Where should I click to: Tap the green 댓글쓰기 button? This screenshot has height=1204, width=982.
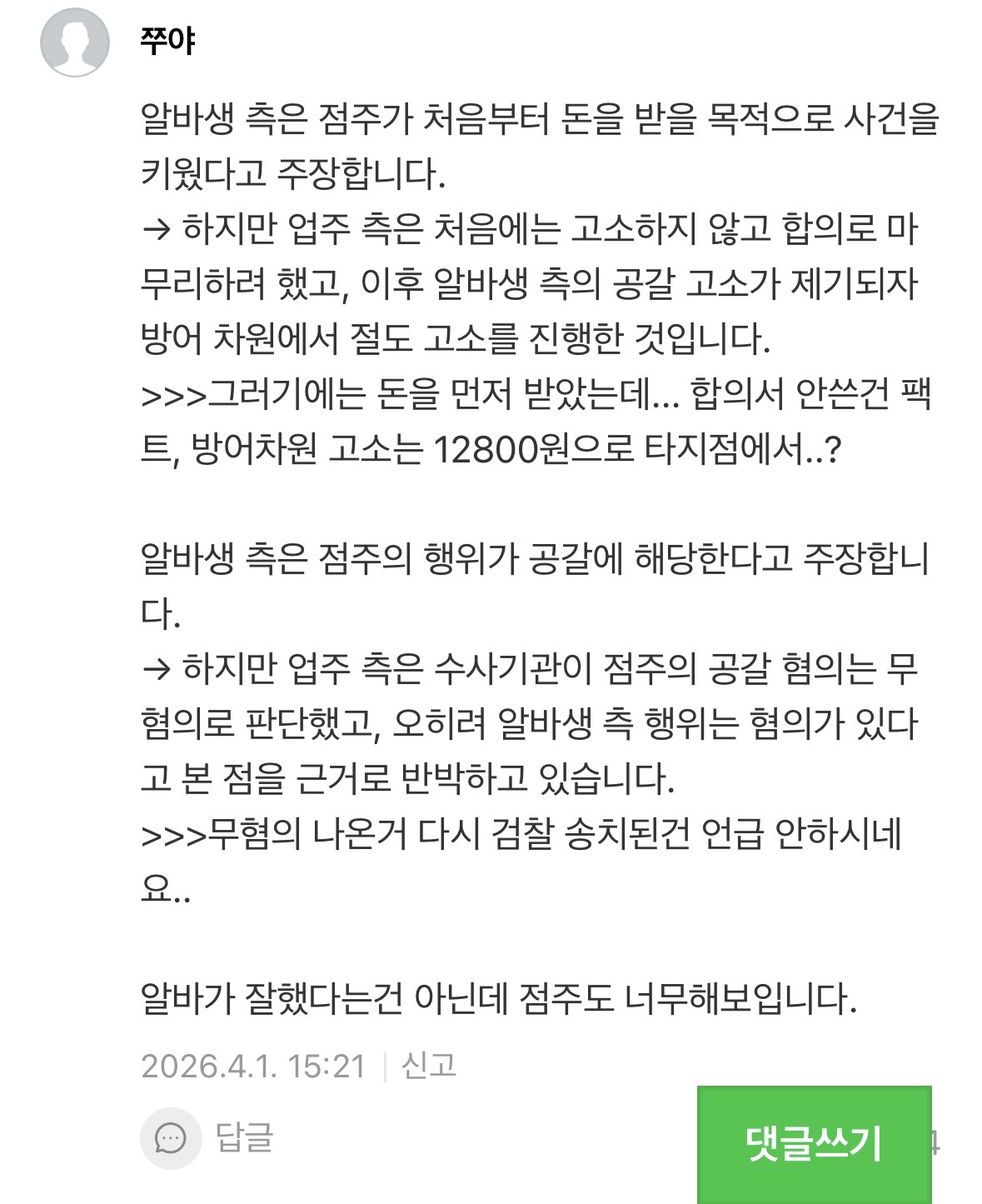[x=814, y=1143]
